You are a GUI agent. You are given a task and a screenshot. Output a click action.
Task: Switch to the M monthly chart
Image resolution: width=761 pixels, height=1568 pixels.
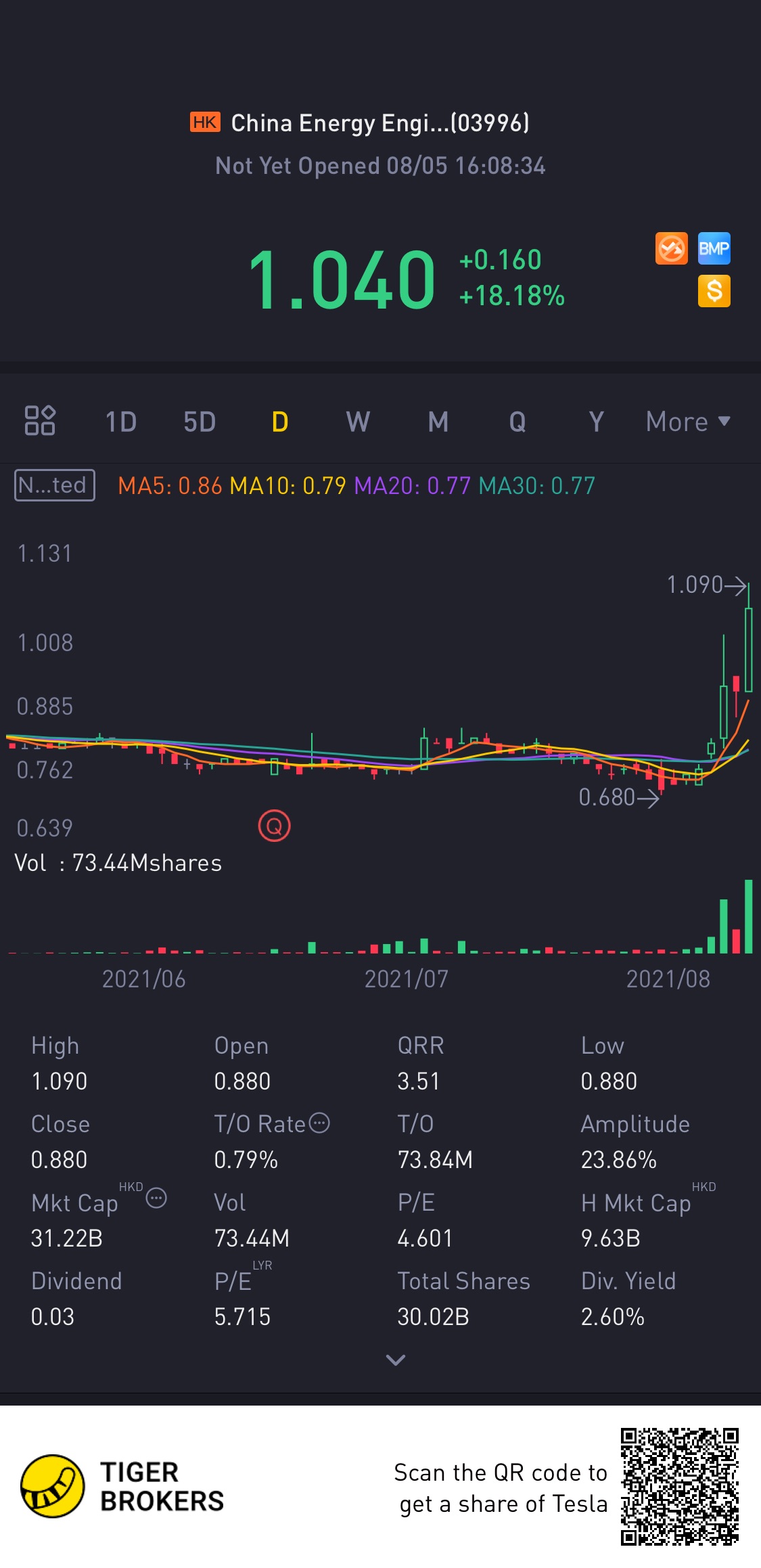click(x=438, y=422)
